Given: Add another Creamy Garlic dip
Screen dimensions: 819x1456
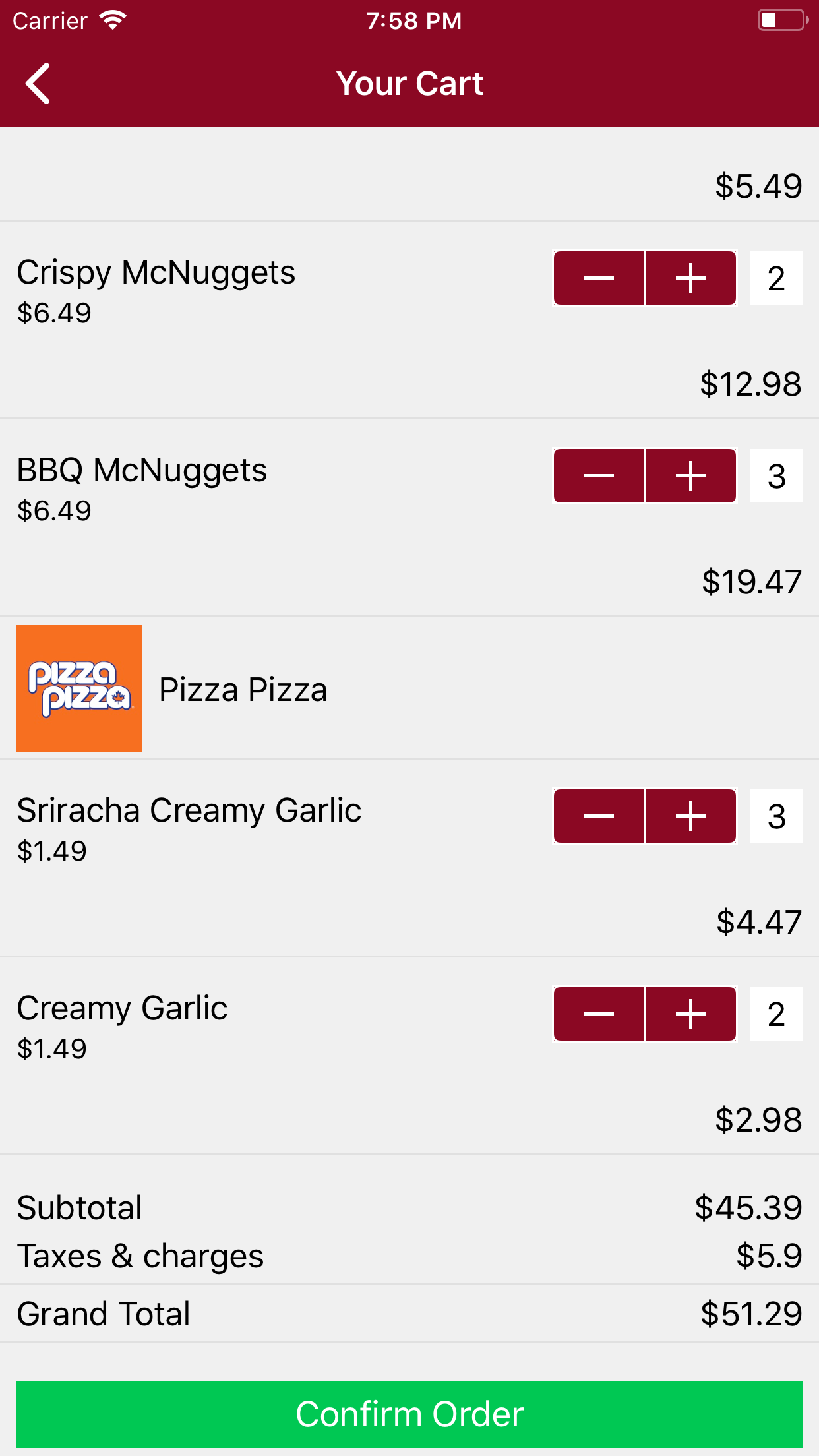Looking at the screenshot, I should tap(690, 1014).
